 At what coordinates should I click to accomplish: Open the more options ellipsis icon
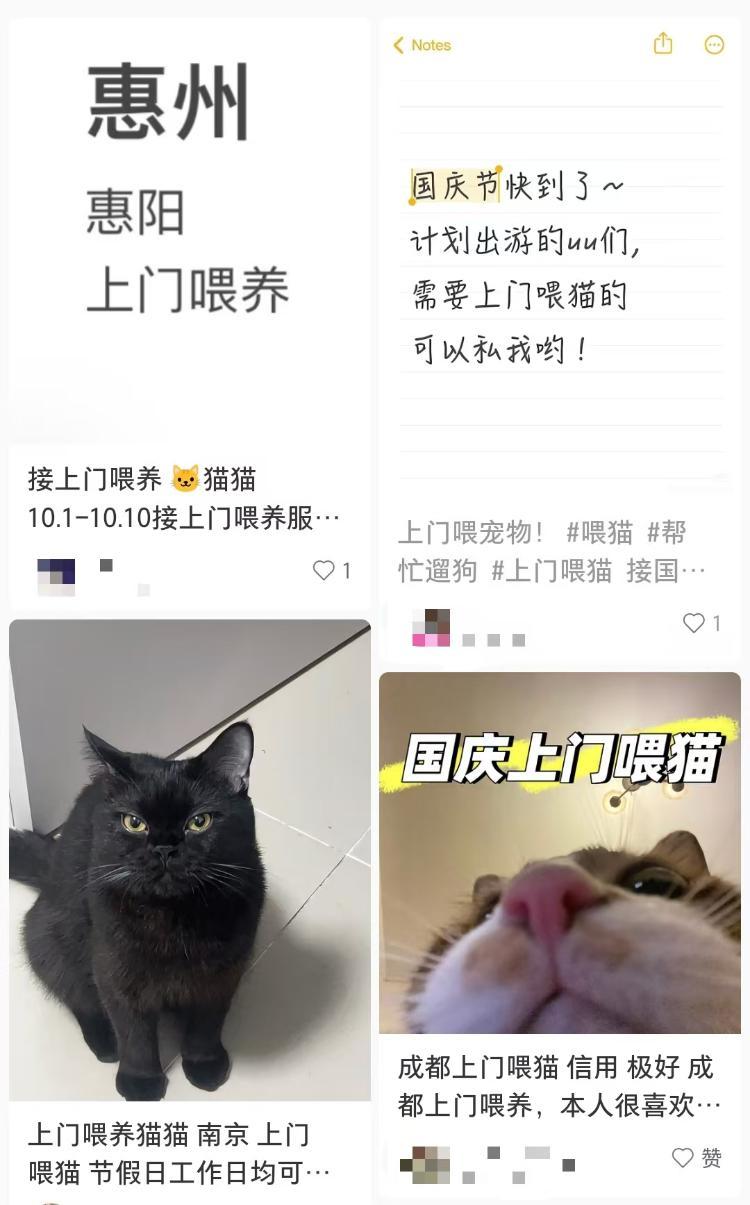(x=713, y=45)
